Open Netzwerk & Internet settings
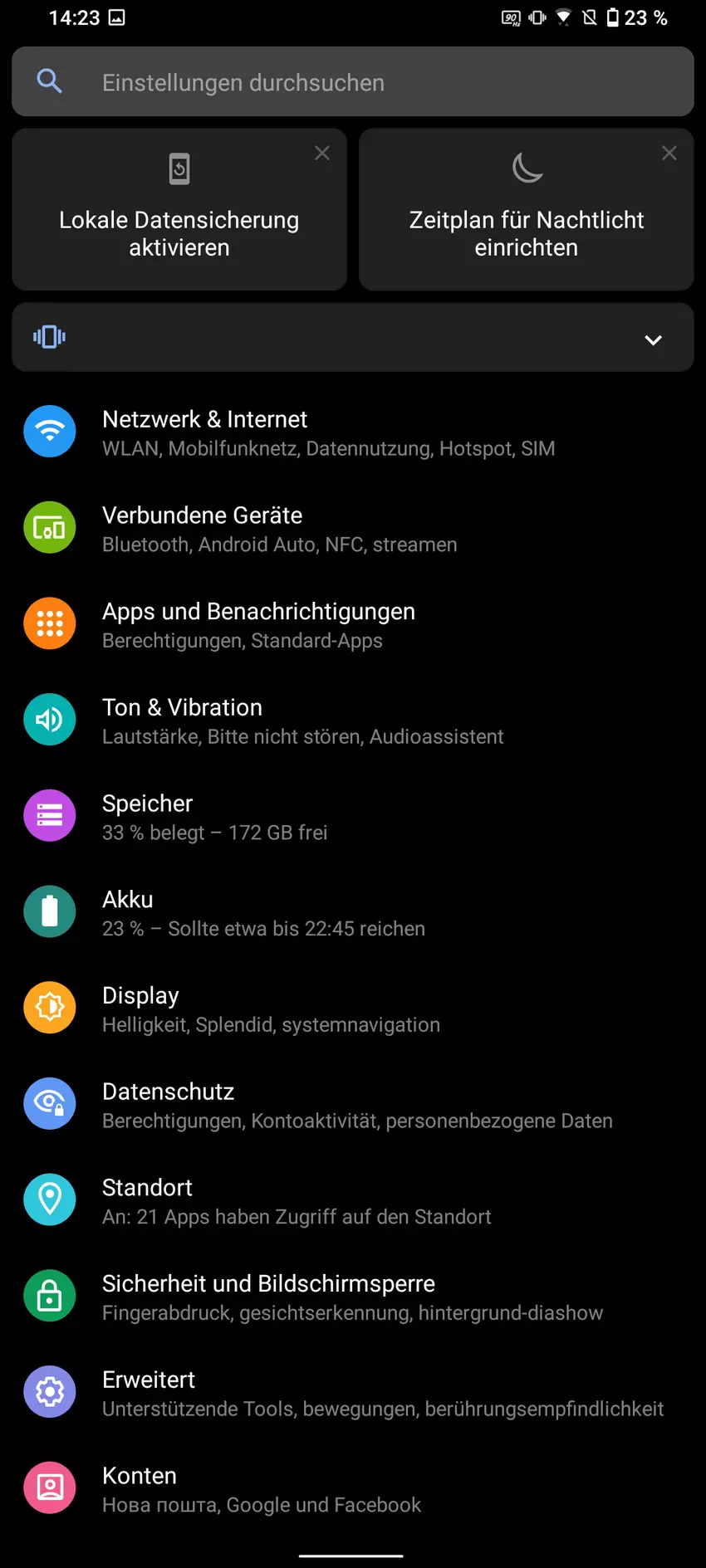706x1568 pixels. pos(352,432)
